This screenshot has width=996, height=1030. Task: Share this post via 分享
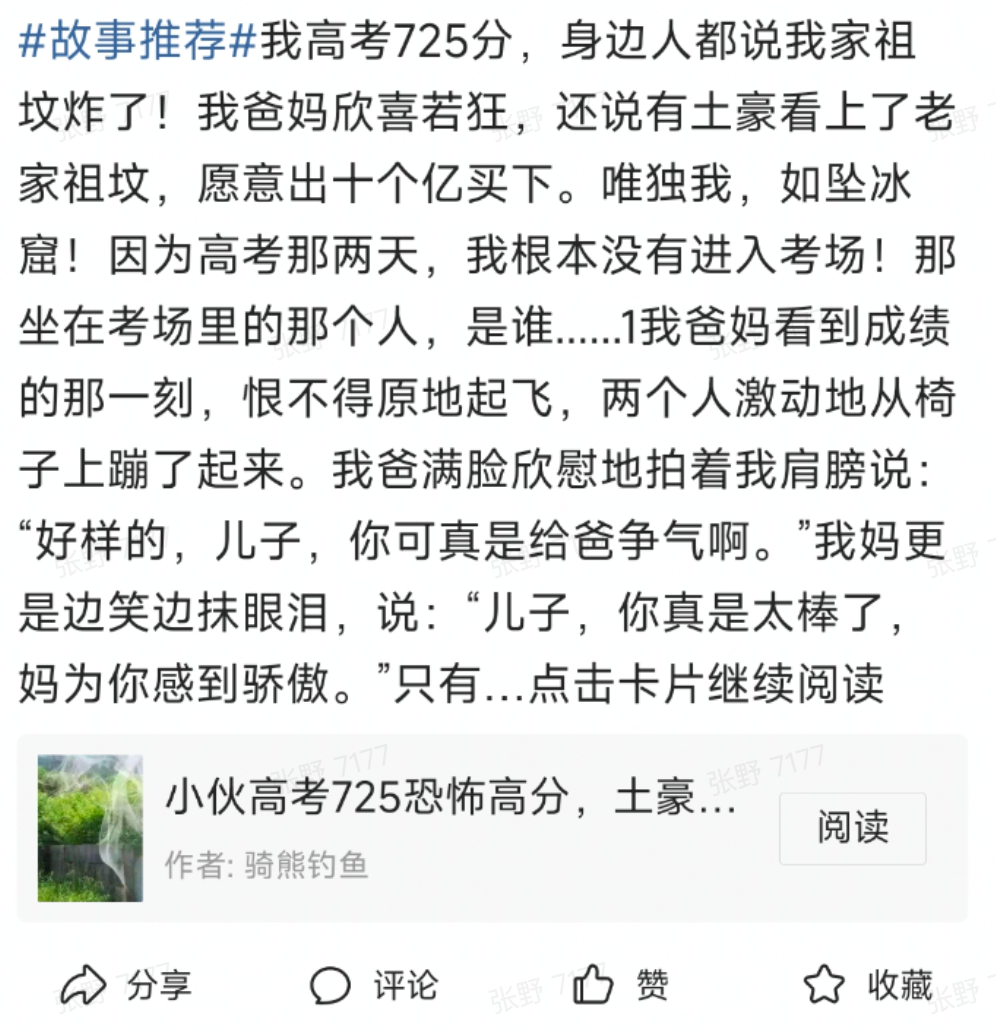[x=126, y=985]
